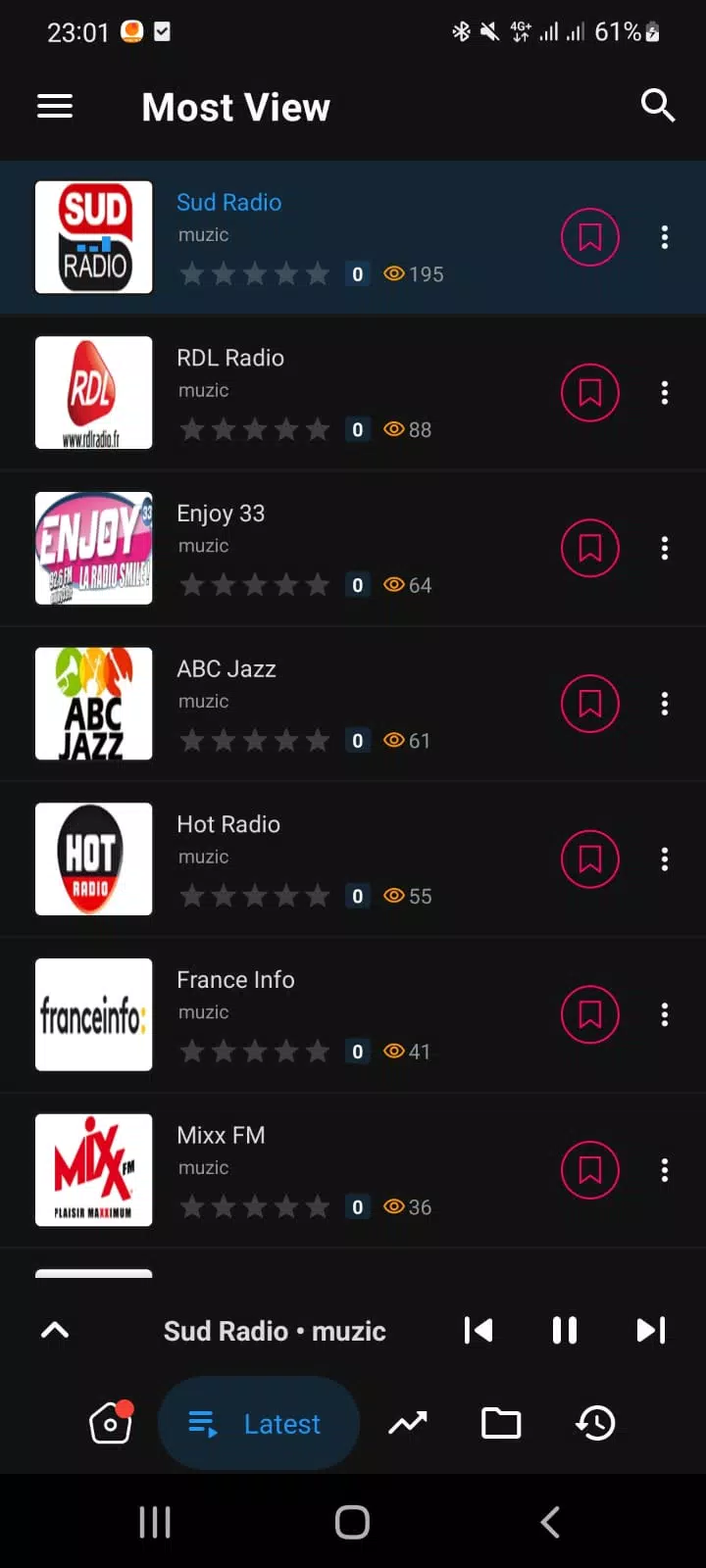Open the hamburger drawer menu
The width and height of the screenshot is (706, 1568).
click(55, 107)
